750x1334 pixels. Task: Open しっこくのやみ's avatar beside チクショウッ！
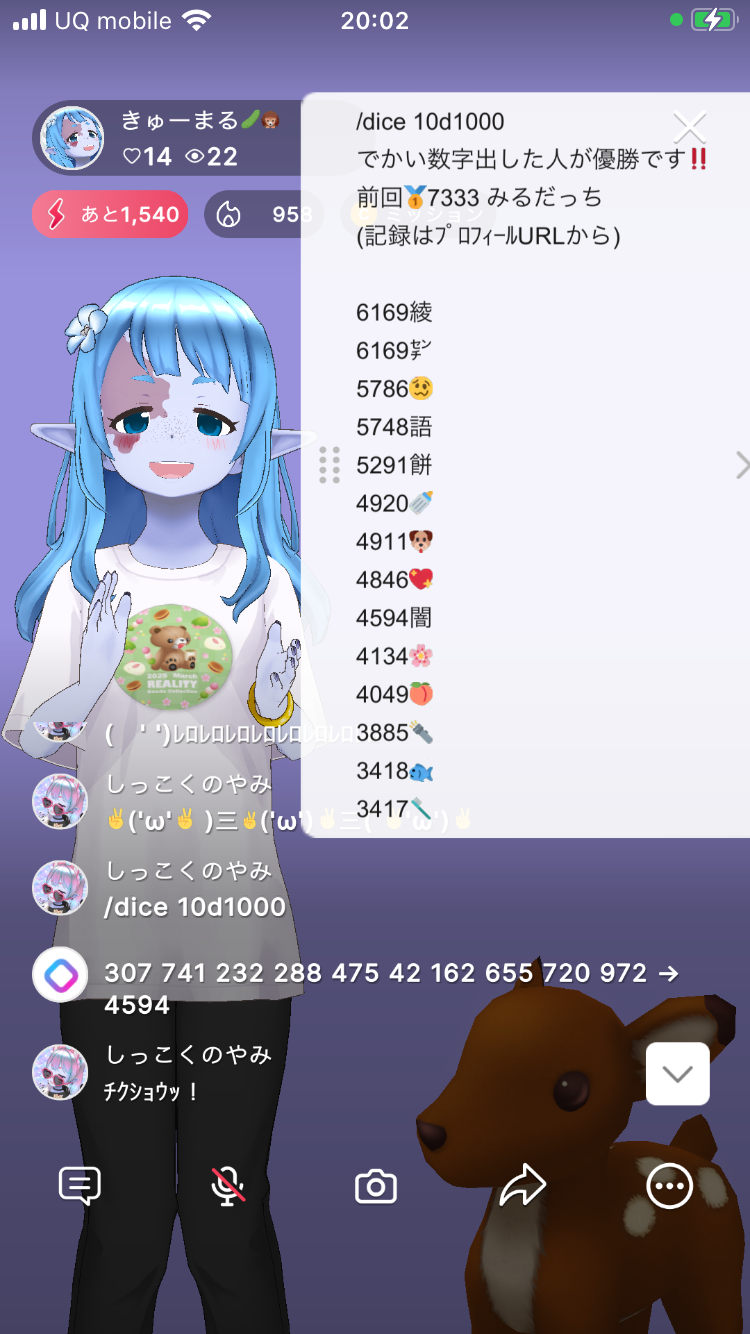(x=60, y=1072)
